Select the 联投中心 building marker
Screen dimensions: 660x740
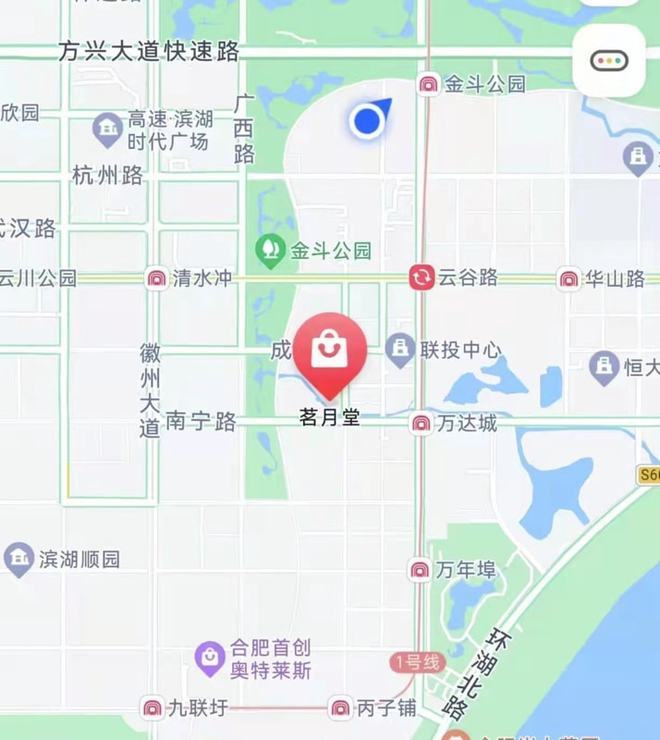point(400,349)
